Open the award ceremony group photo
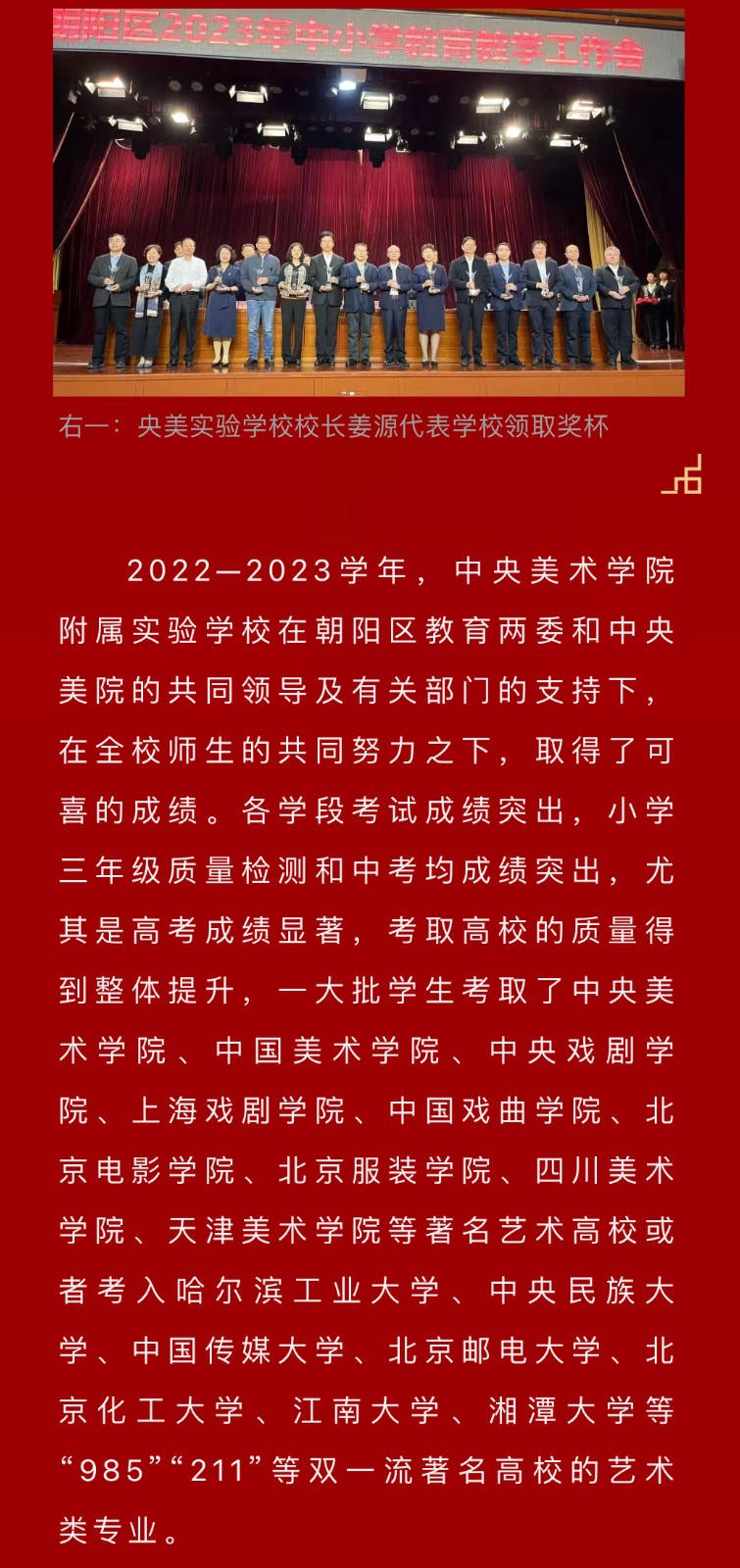 pyautogui.click(x=369, y=203)
